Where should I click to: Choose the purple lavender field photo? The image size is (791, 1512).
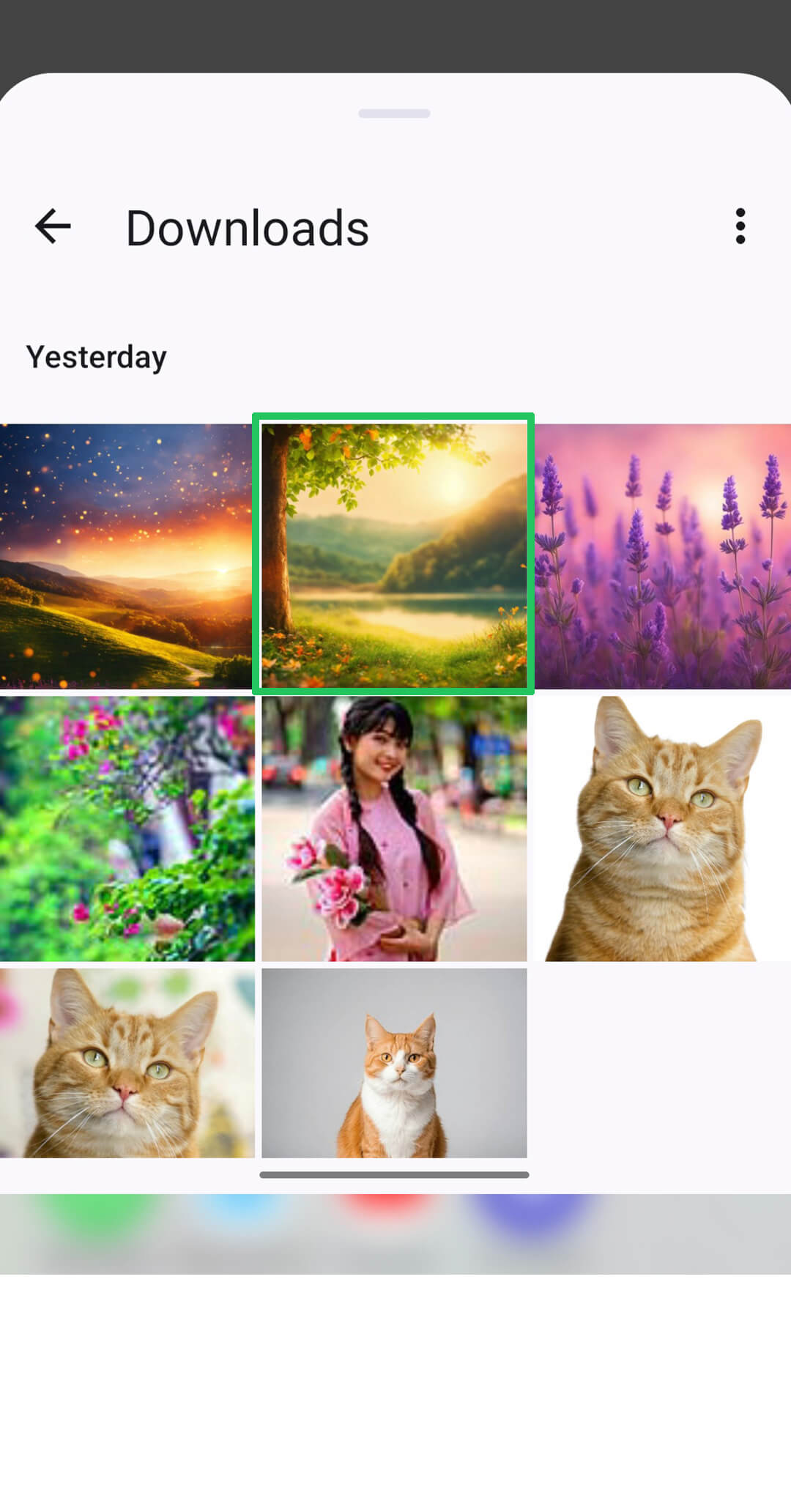click(662, 556)
